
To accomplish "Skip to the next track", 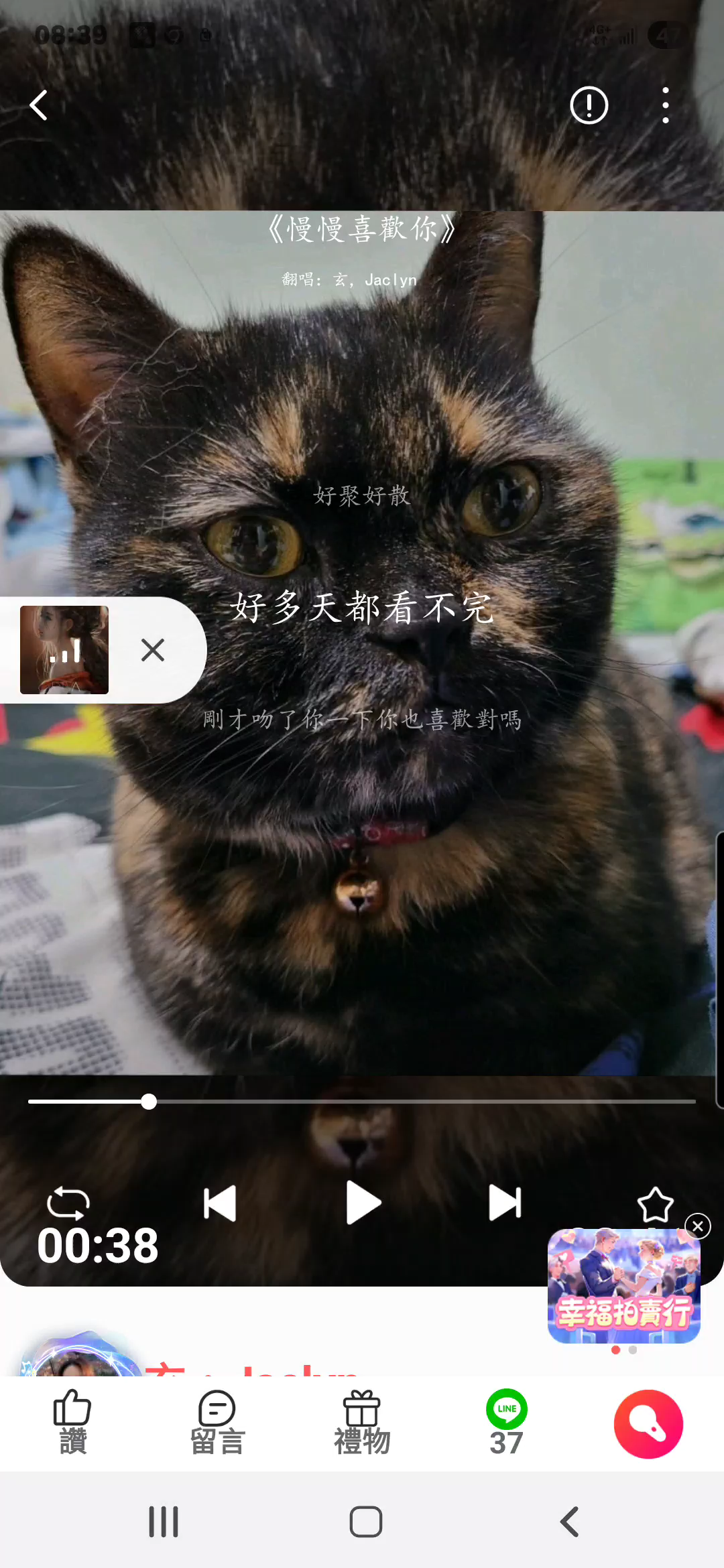I will pos(505,1203).
